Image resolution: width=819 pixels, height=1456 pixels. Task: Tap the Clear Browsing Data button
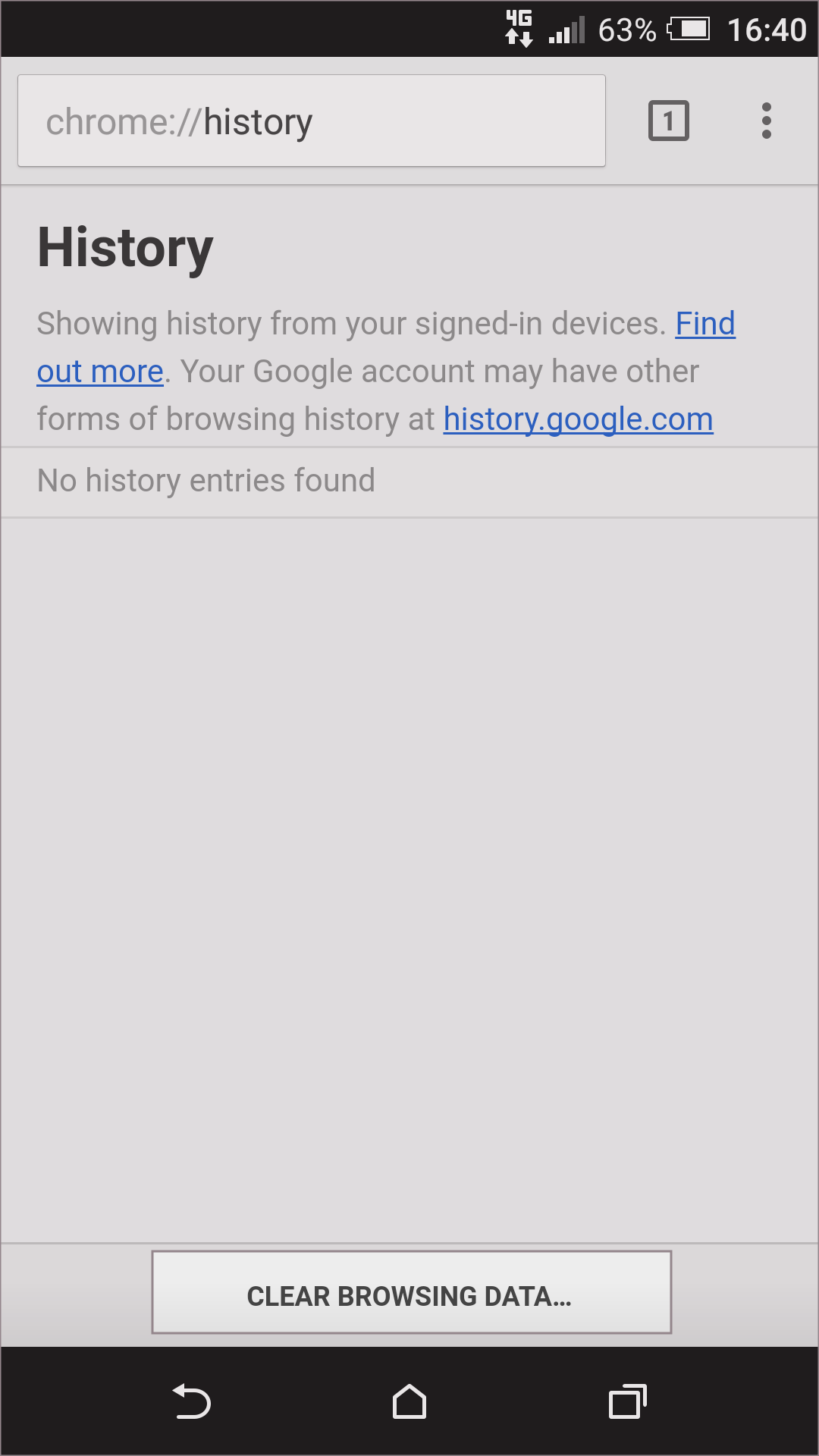click(411, 1295)
